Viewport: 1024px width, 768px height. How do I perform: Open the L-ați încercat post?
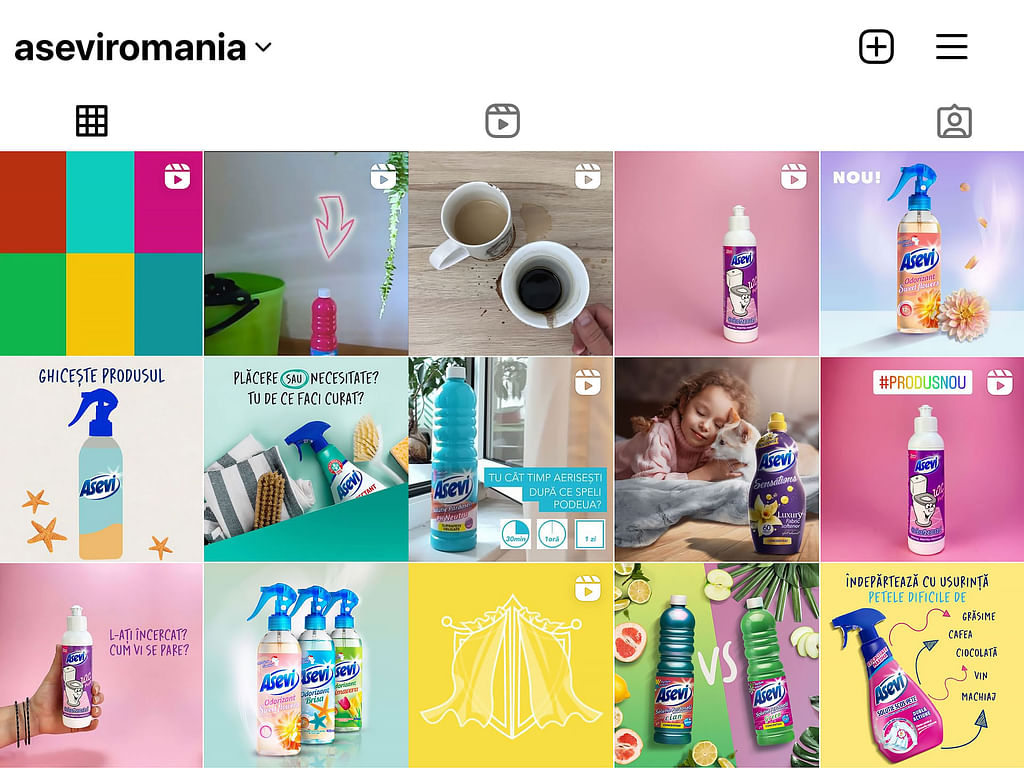(101, 665)
